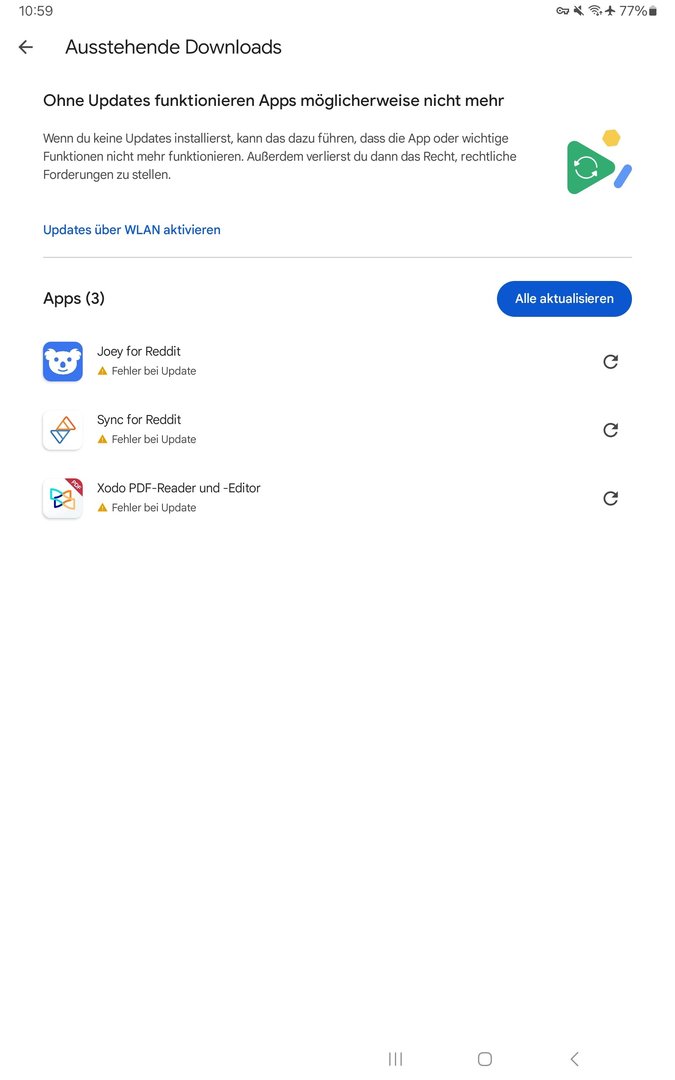
Task: Retry the Xodo PDF-Reader update
Action: click(x=610, y=498)
